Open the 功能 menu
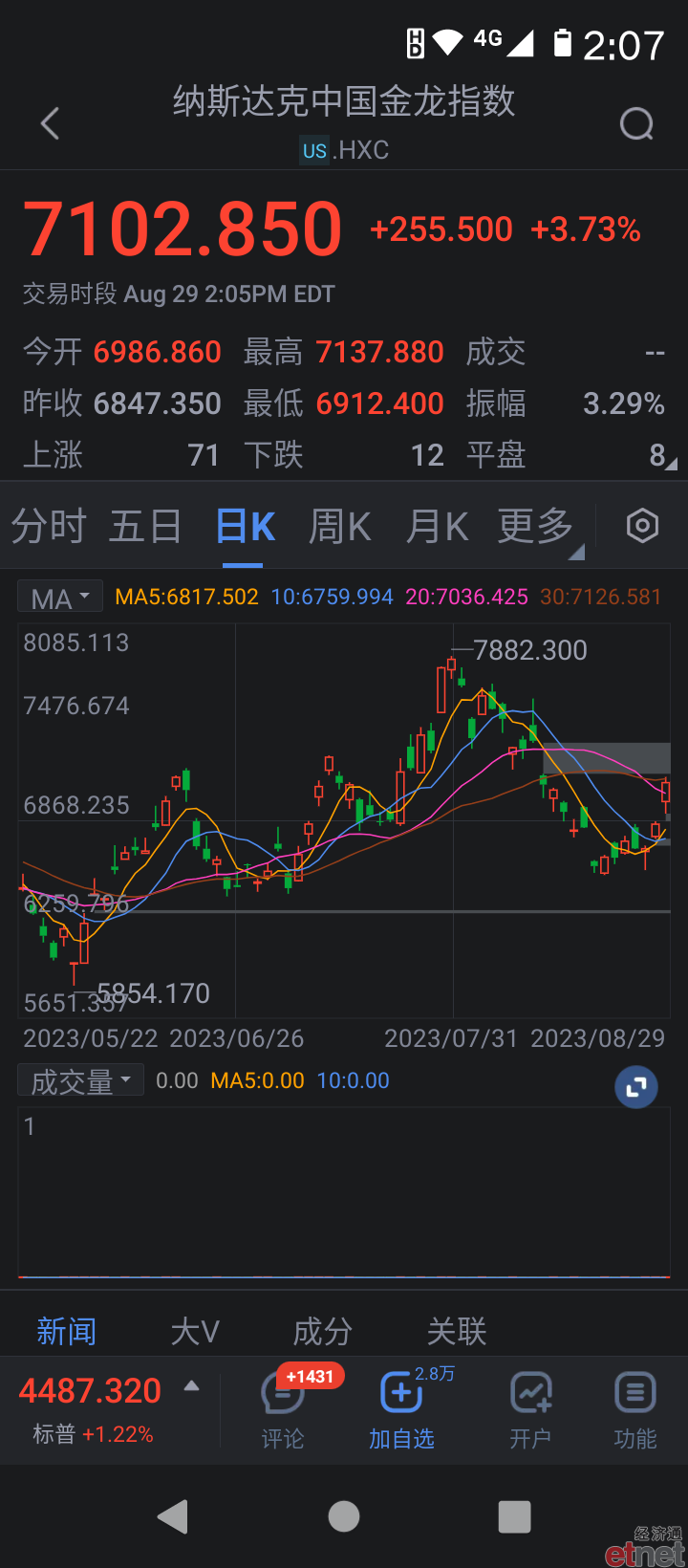Screen dimensions: 688x1568 coord(635,1409)
